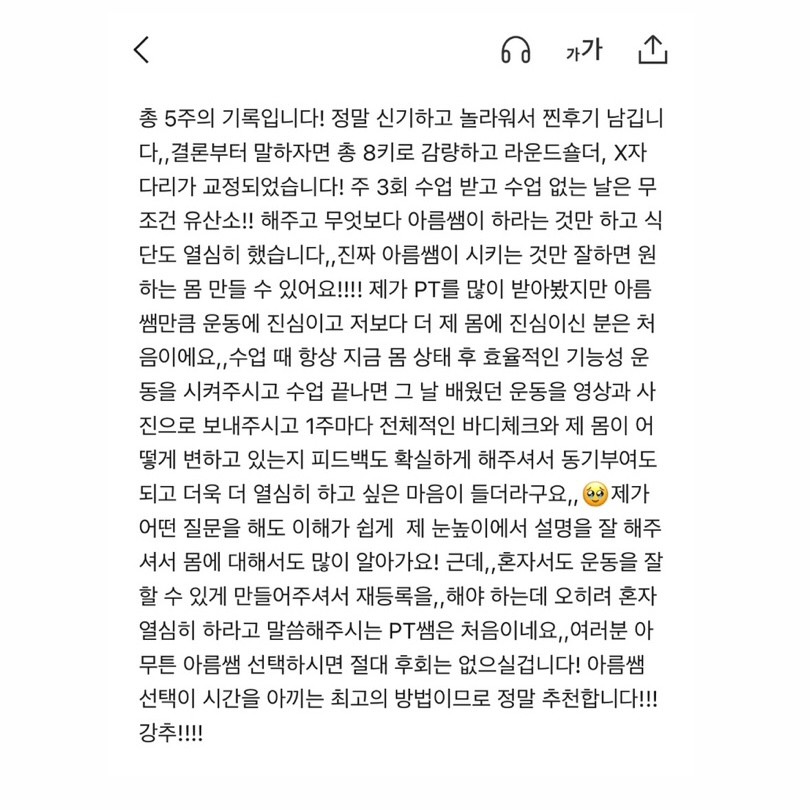Listen to the review with the headphones icon

tap(516, 50)
